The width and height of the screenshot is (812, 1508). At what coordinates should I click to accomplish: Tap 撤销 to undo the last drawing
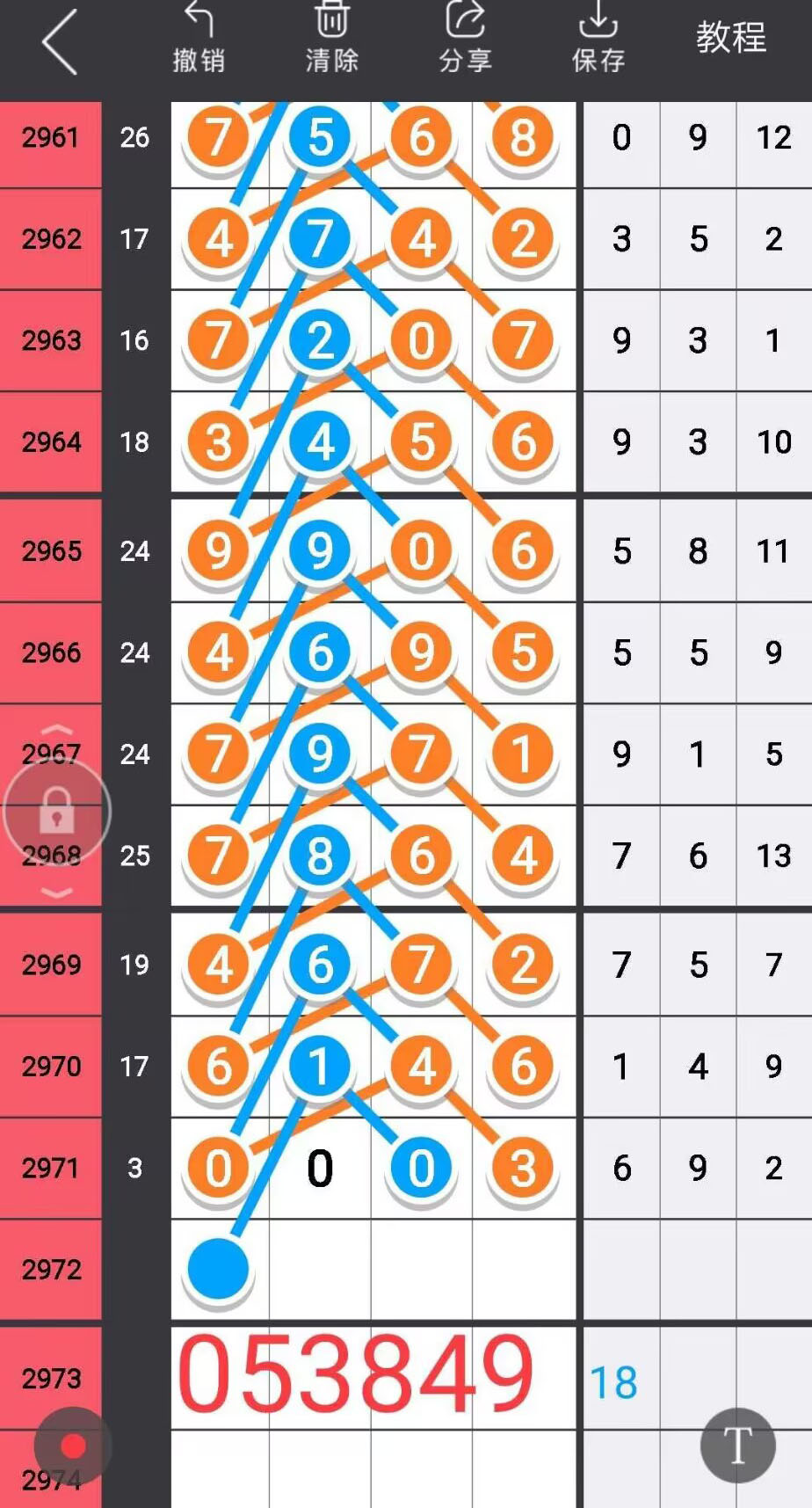[x=199, y=39]
